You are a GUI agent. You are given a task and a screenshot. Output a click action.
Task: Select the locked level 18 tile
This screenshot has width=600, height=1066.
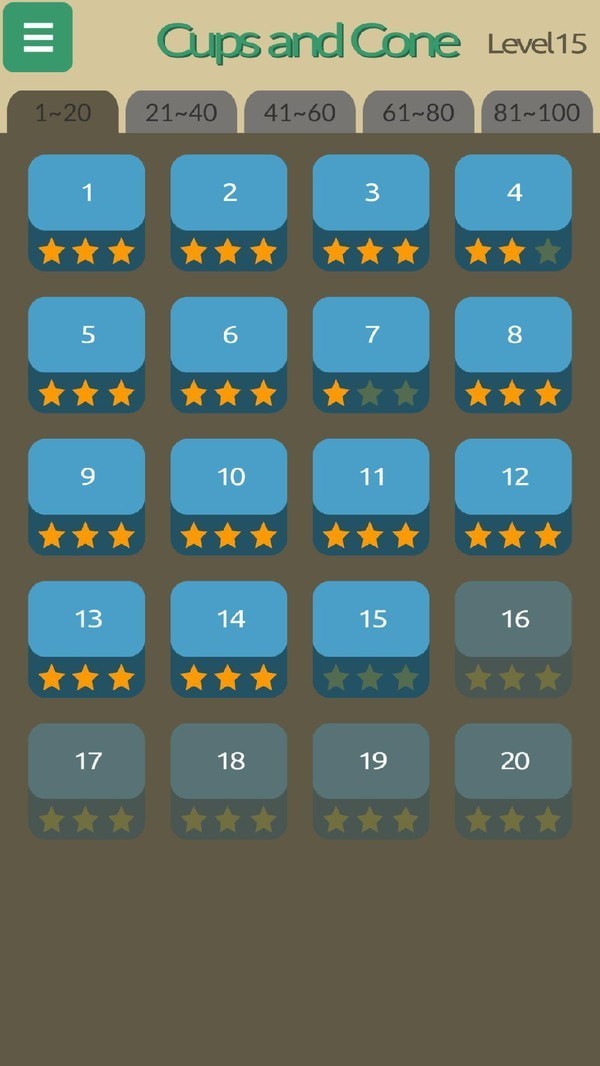tap(229, 779)
